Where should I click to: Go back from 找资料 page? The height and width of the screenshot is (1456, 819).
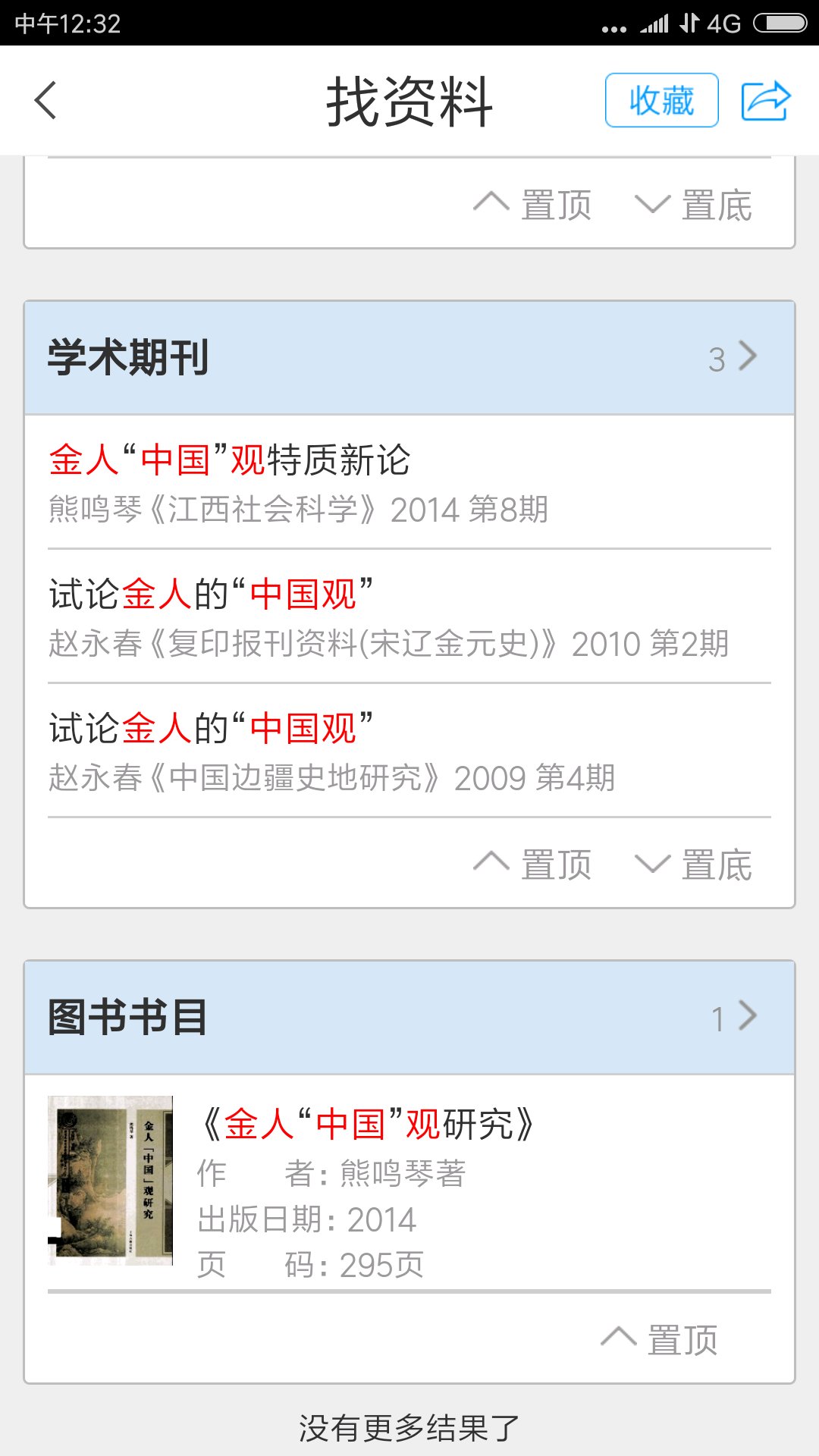(x=45, y=100)
